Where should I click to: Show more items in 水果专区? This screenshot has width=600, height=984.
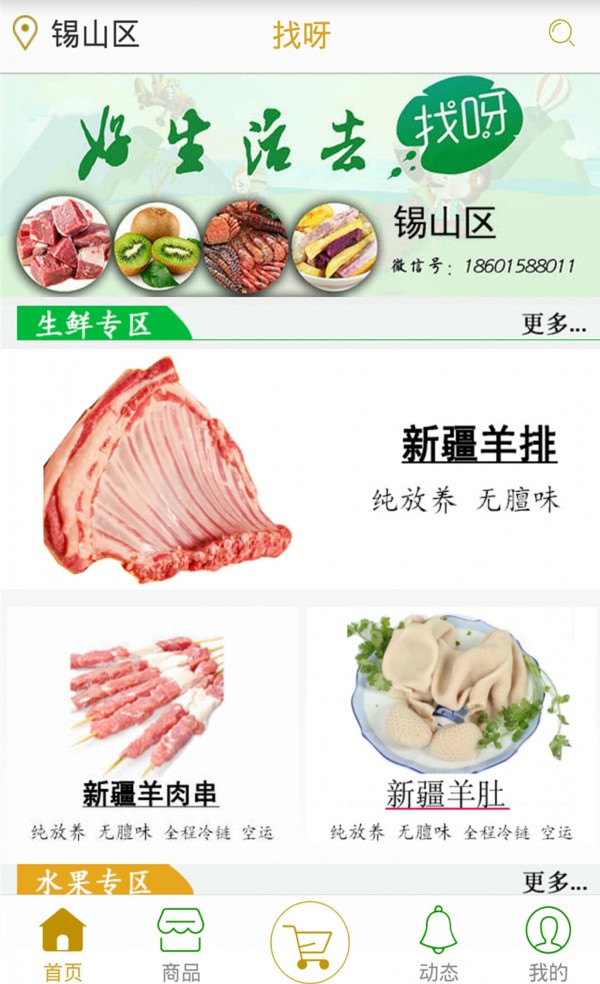pos(553,881)
